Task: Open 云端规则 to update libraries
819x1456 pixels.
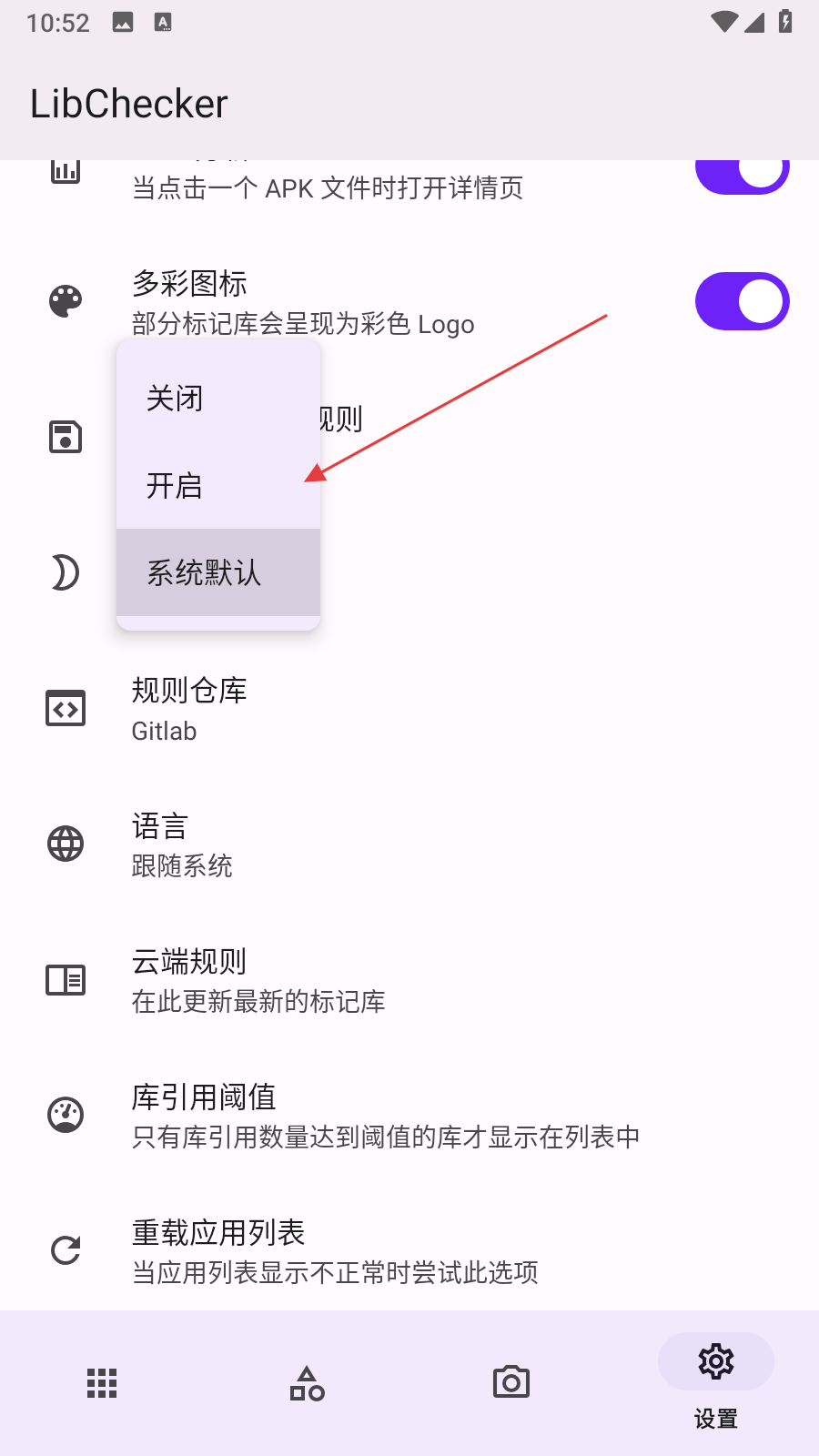Action: tap(409, 980)
